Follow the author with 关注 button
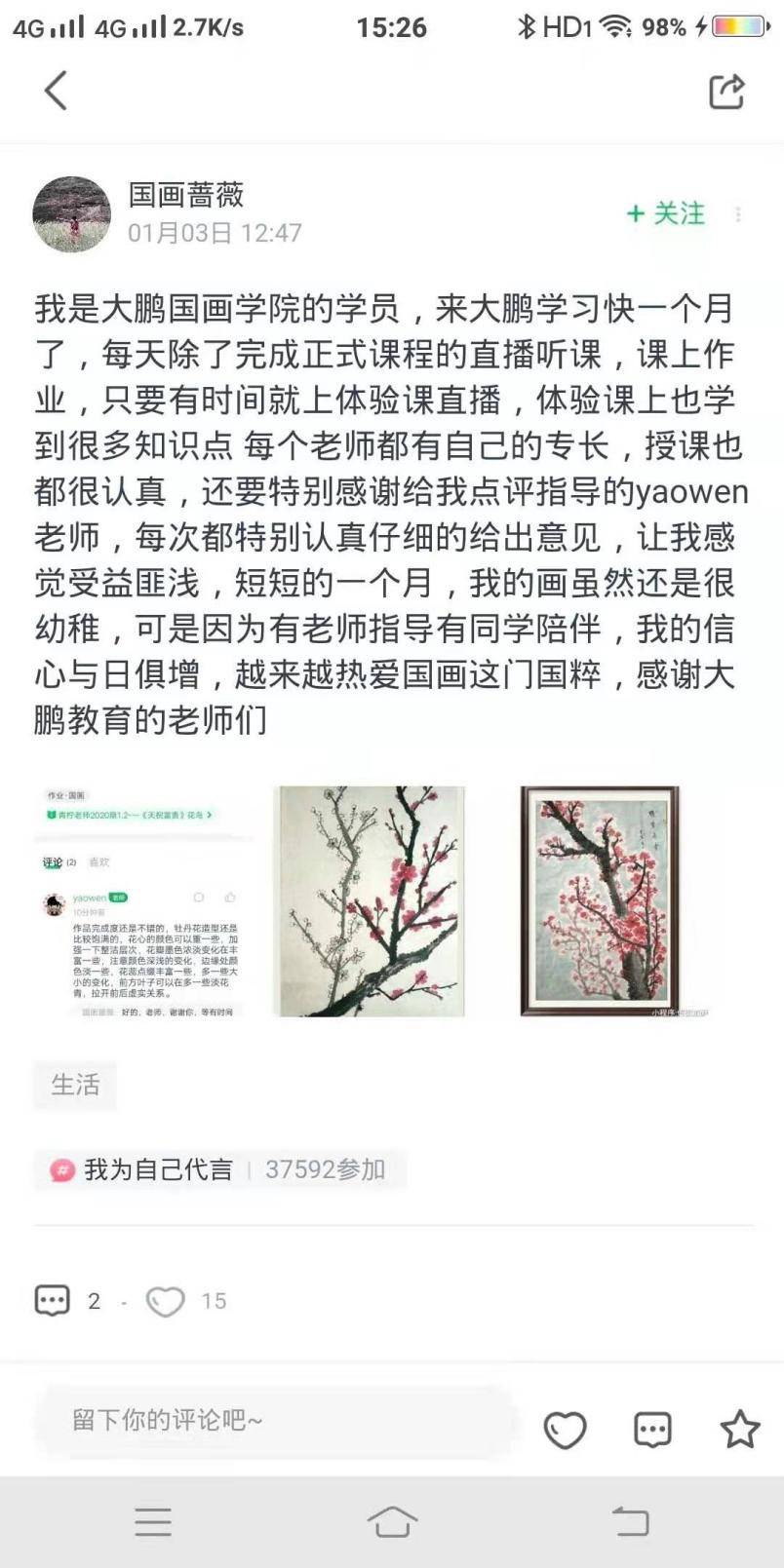Viewport: 784px width, 1568px height. pyautogui.click(x=666, y=213)
